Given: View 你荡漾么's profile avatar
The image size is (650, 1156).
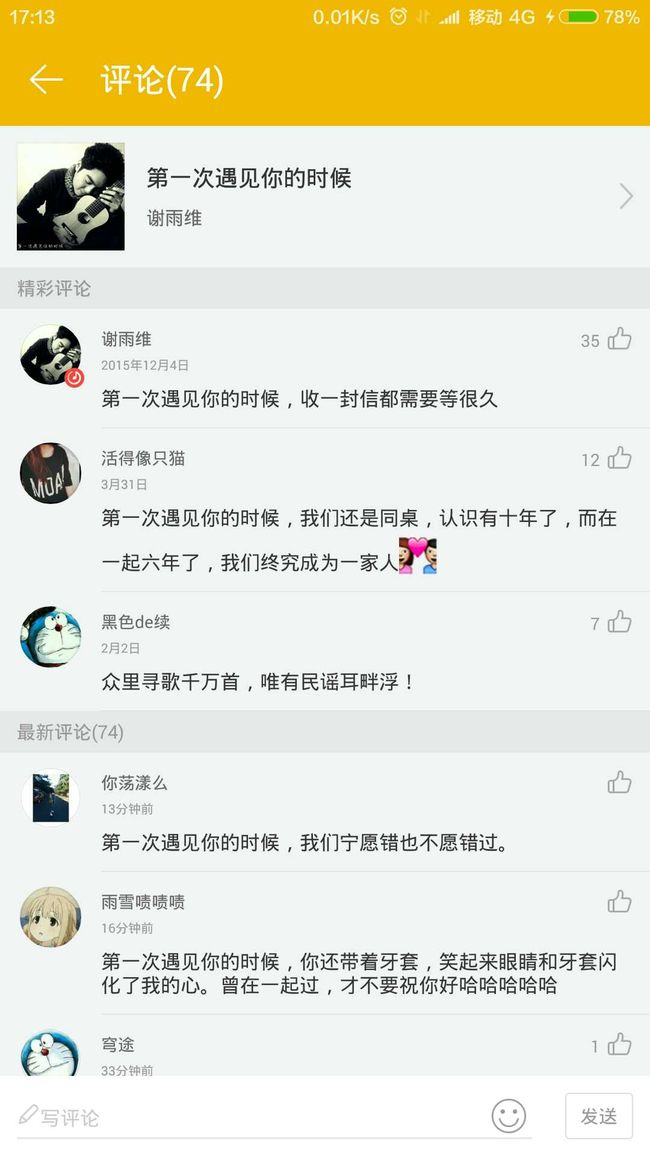Looking at the screenshot, I should [51, 797].
